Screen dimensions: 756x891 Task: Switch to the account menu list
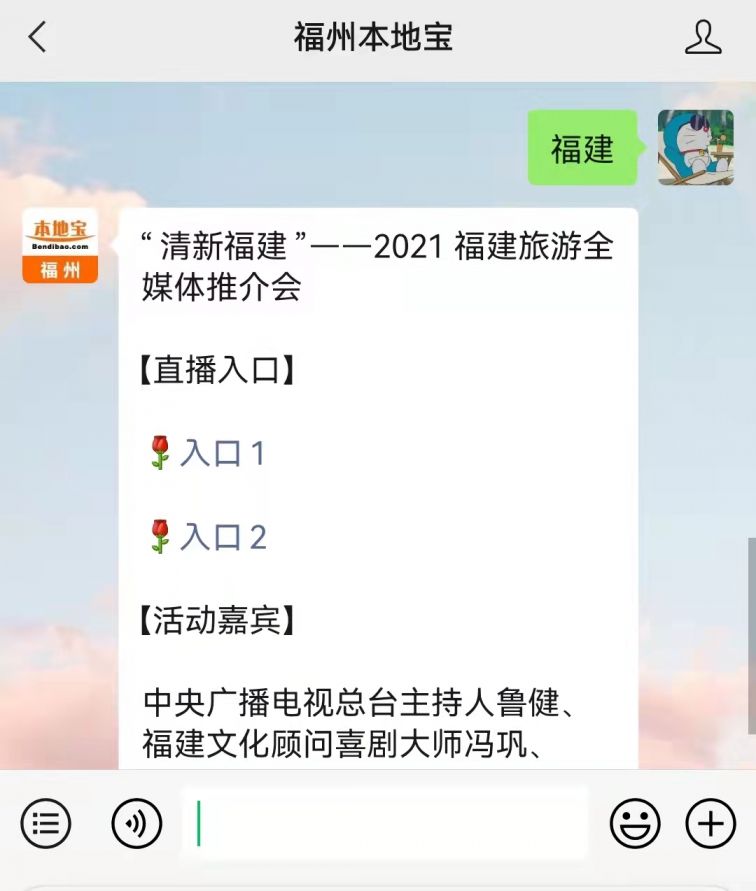(x=46, y=824)
